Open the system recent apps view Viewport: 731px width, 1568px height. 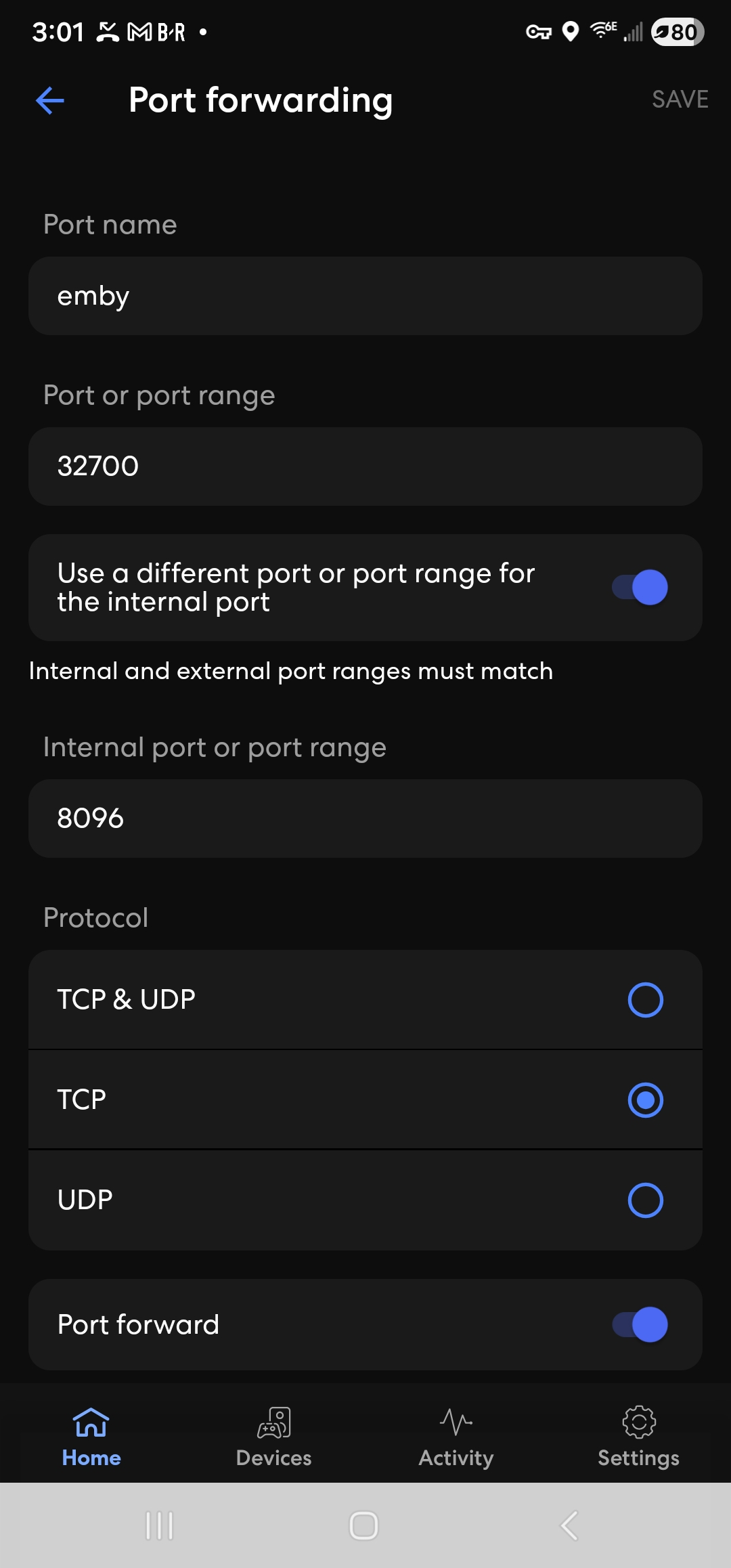(x=160, y=1525)
